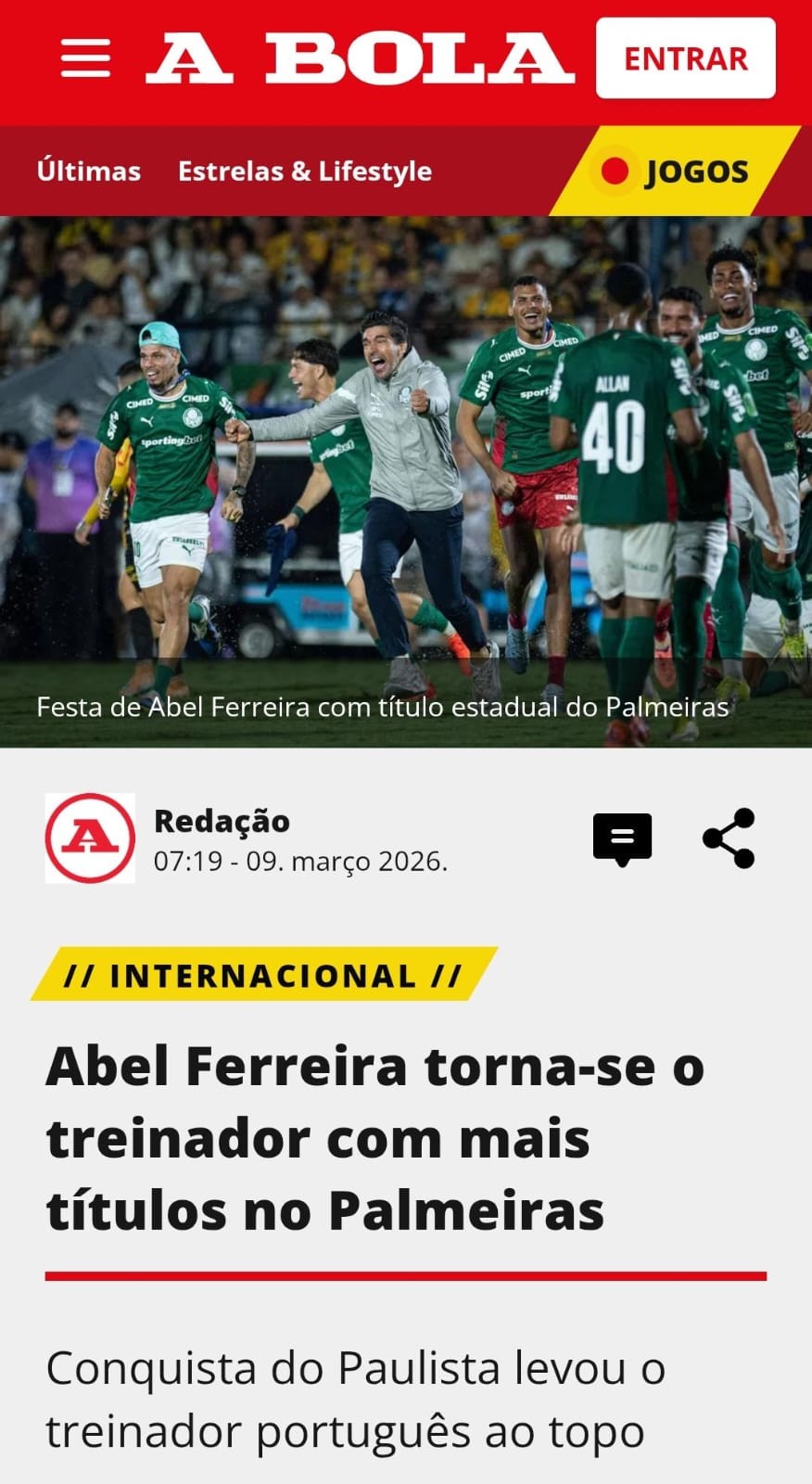This screenshot has height=1484, width=812.
Task: Tap the ENTRAR login button
Action: (685, 58)
